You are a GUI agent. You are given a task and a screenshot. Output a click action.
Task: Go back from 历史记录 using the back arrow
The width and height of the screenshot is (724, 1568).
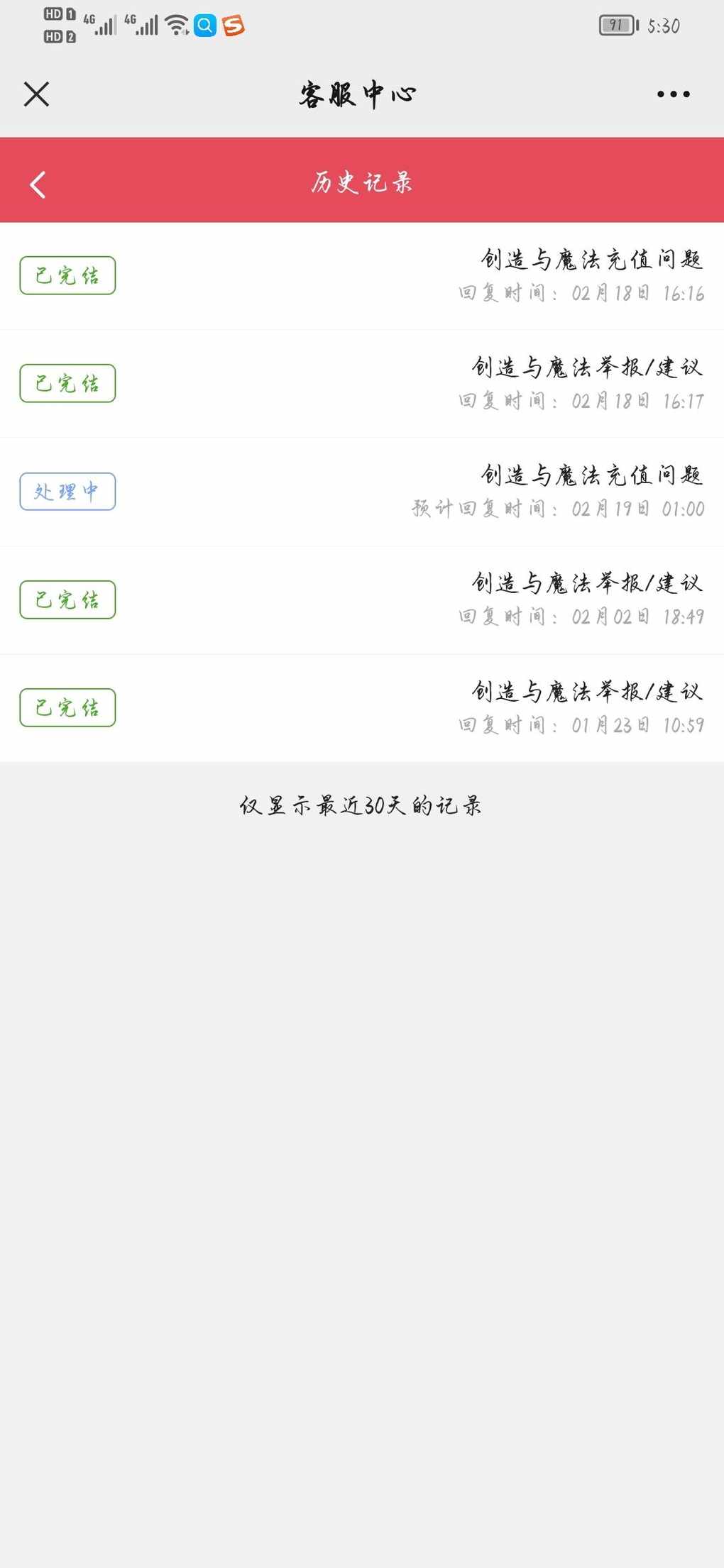tap(38, 184)
